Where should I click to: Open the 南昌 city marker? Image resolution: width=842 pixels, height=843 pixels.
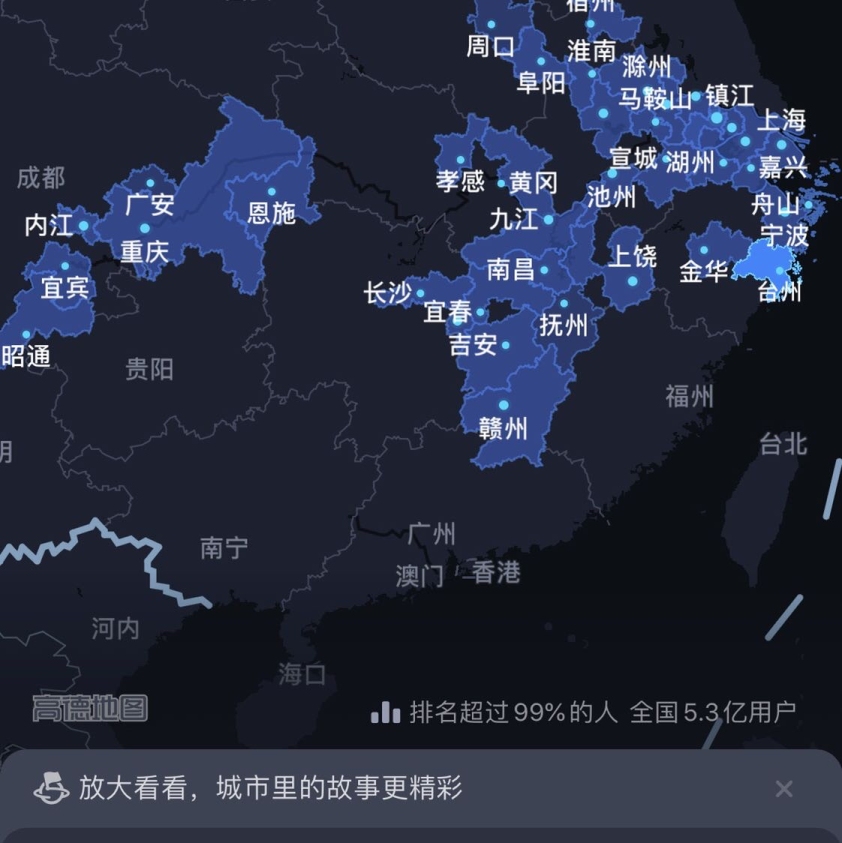pos(544,270)
